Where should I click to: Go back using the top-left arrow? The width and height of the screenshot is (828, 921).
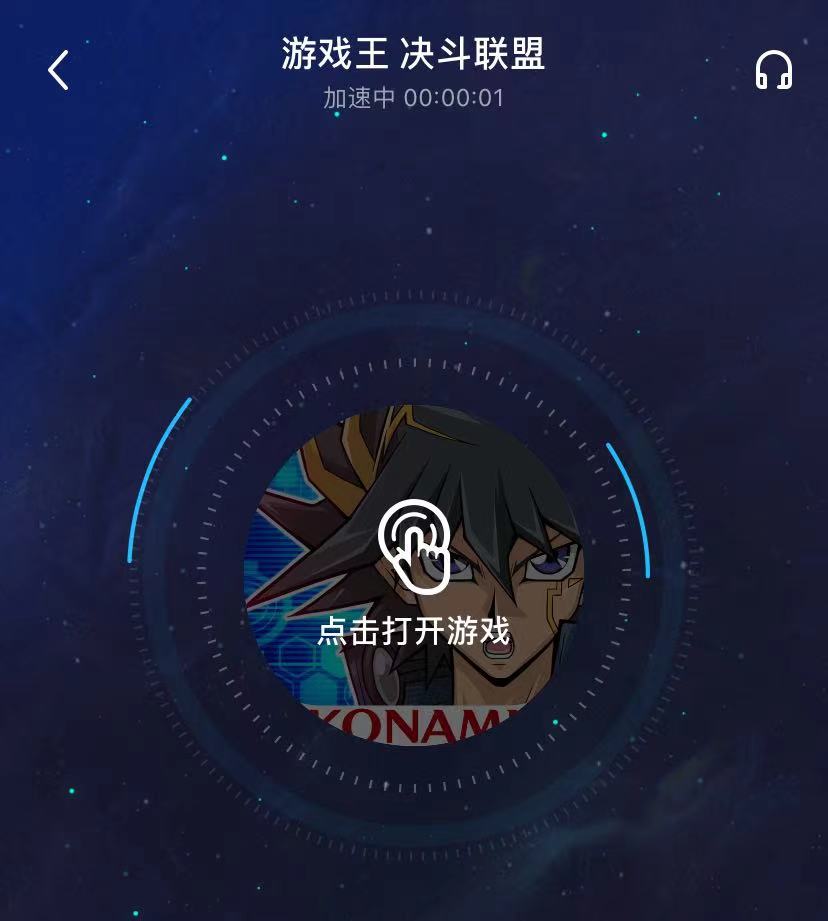pos(58,70)
